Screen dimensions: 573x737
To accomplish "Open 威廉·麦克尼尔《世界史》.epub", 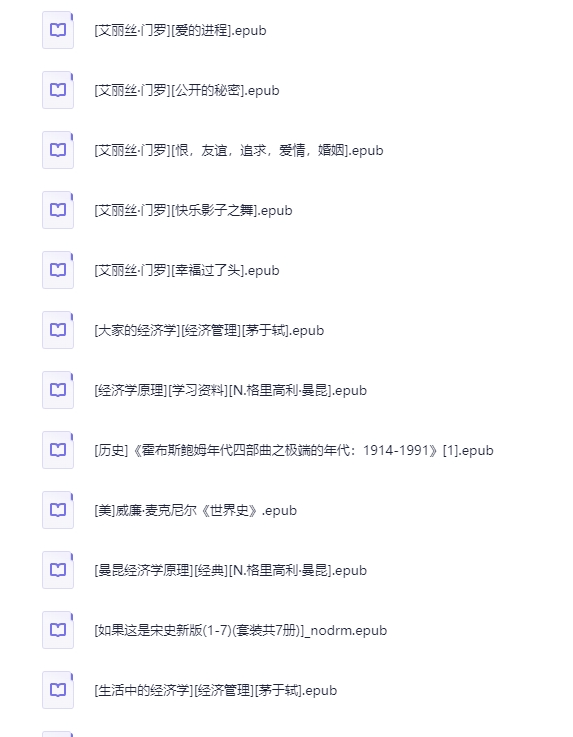I will pyautogui.click(x=196, y=510).
